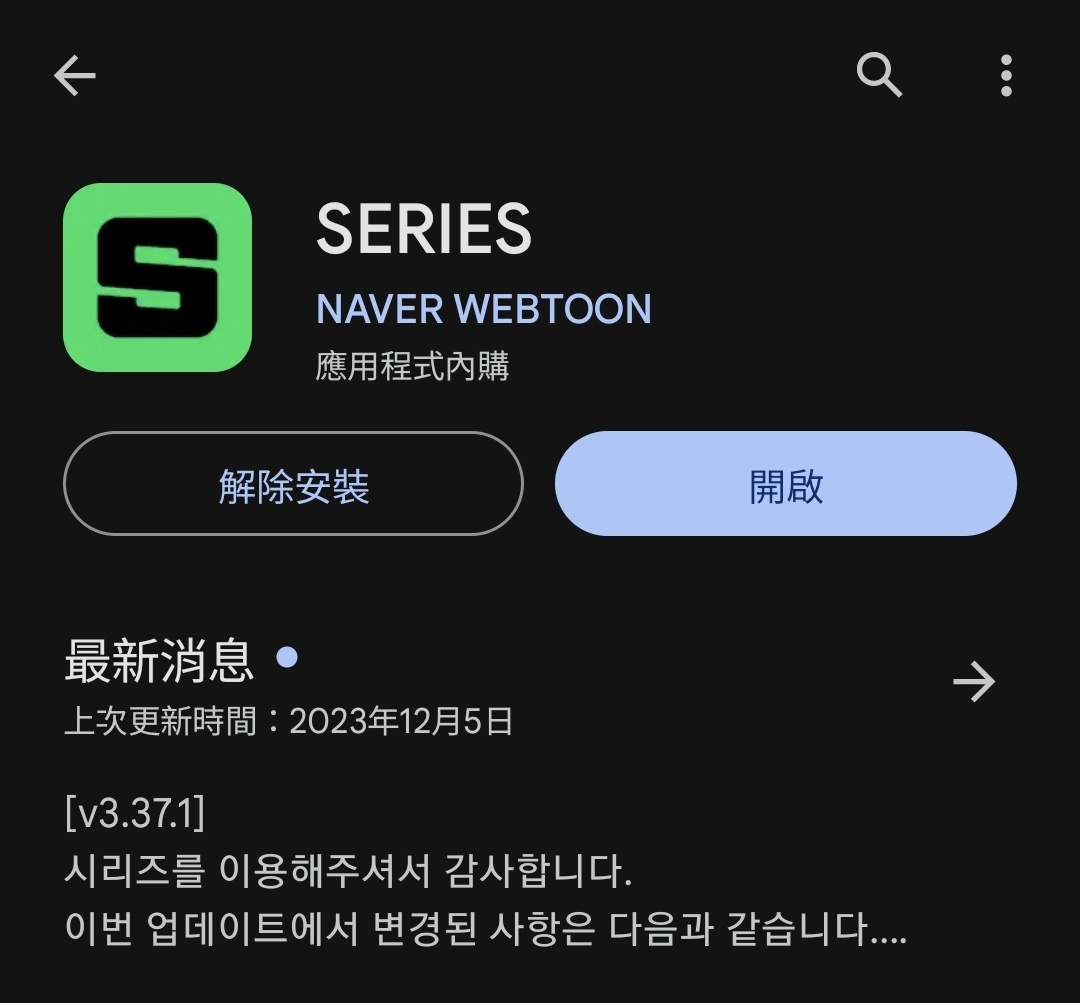Tap 開啟 to open SERIES
Screen dimensions: 1080x1003
[786, 484]
